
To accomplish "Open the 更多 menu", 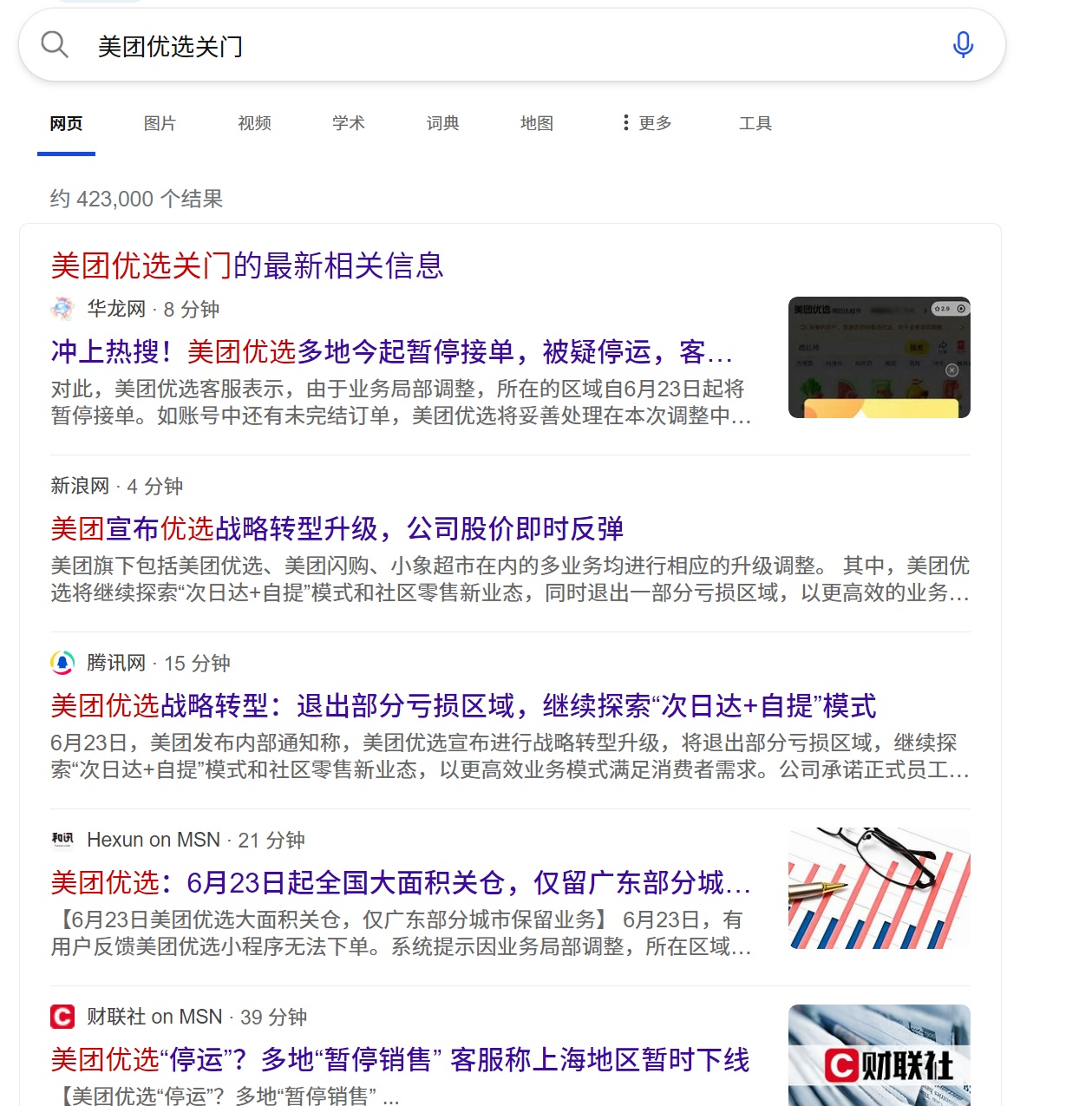I will click(x=647, y=123).
